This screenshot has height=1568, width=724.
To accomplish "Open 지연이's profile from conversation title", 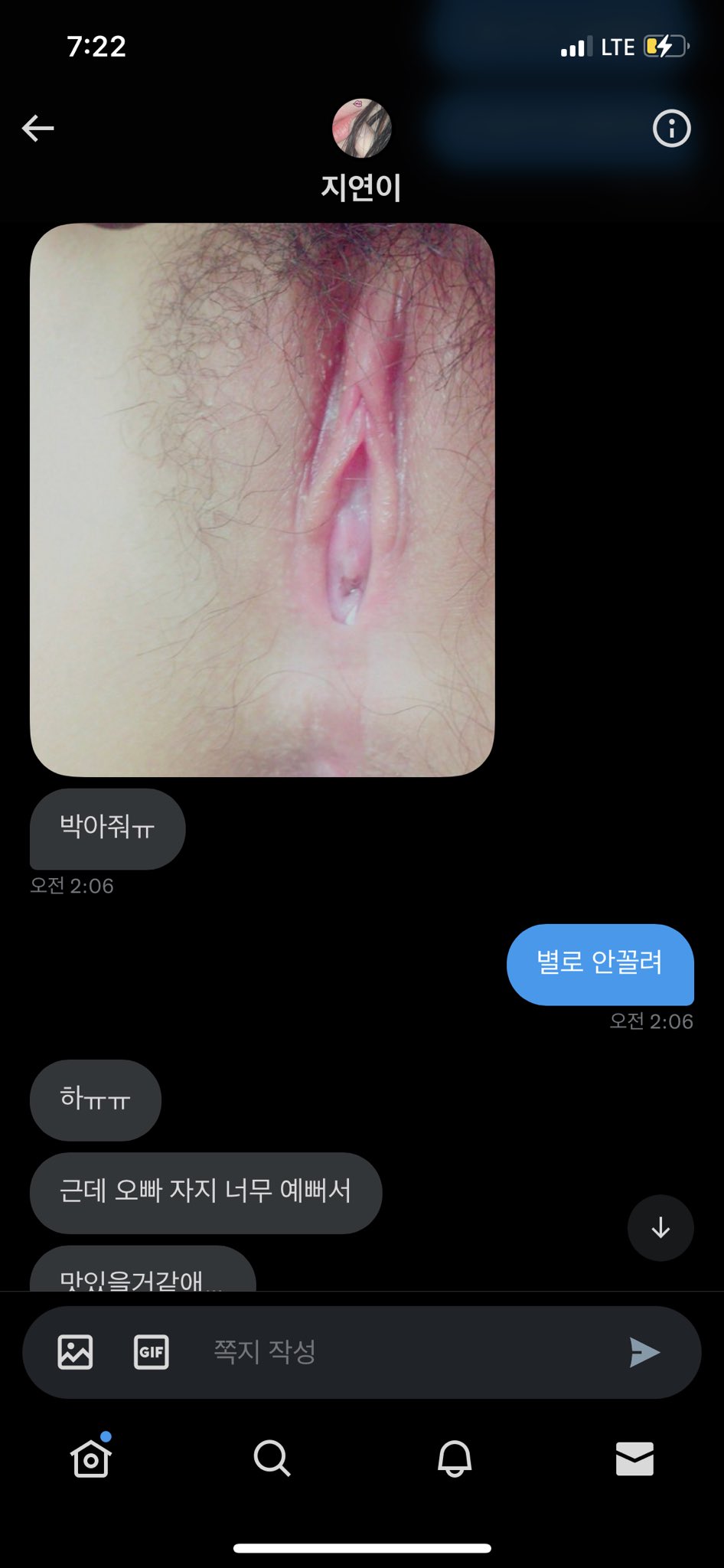I will click(361, 186).
